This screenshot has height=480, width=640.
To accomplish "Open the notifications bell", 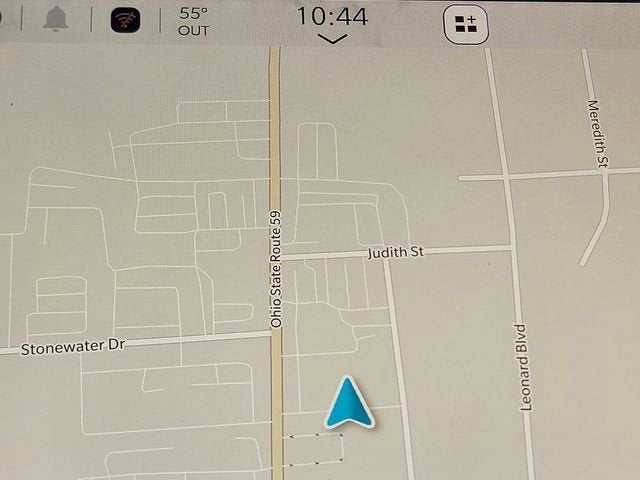I will tap(55, 20).
